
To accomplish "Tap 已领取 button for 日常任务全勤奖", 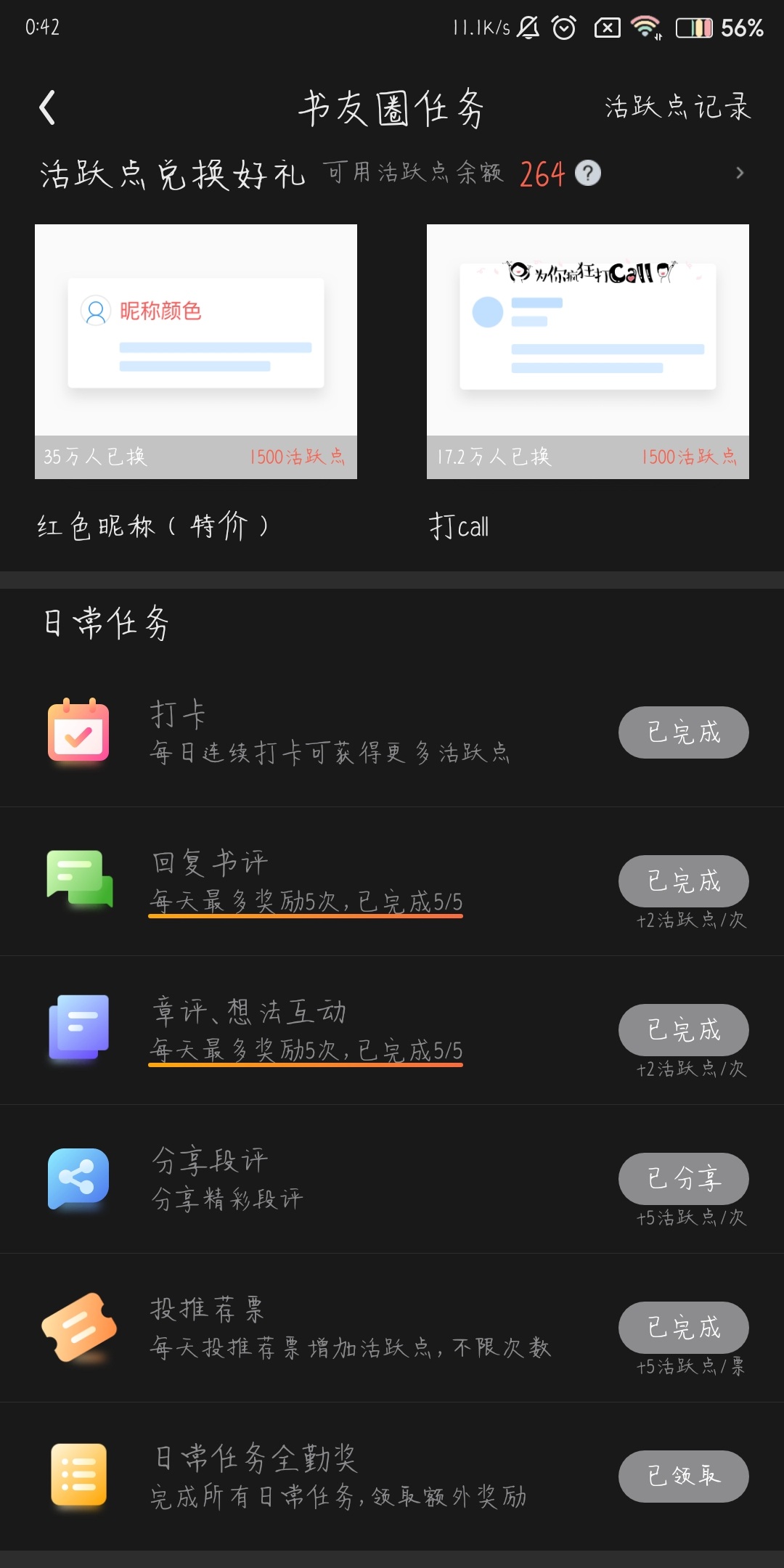I will point(684,1477).
